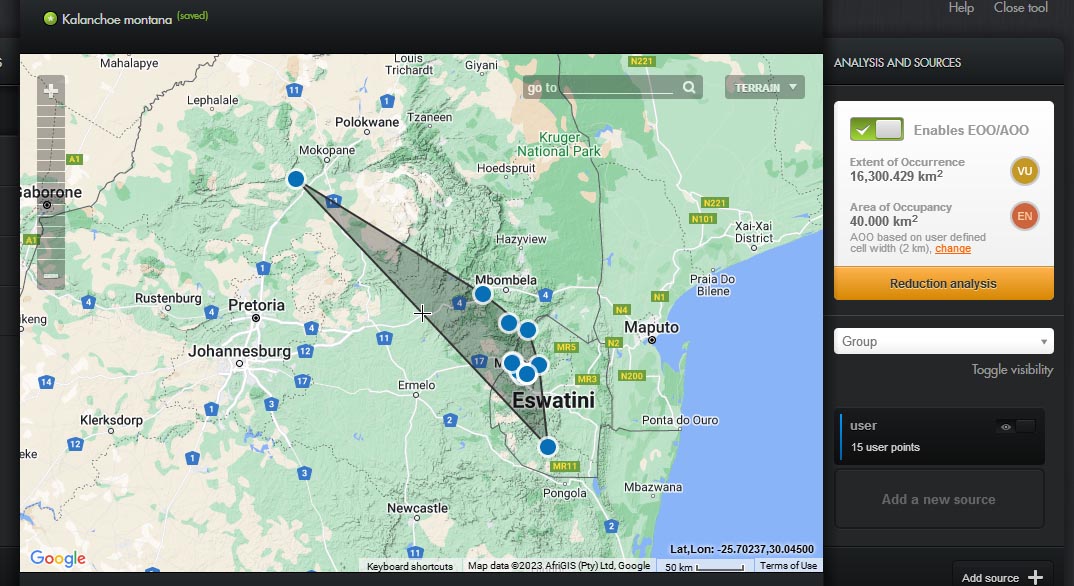Select the occurrence point near Mokopane

pos(296,179)
